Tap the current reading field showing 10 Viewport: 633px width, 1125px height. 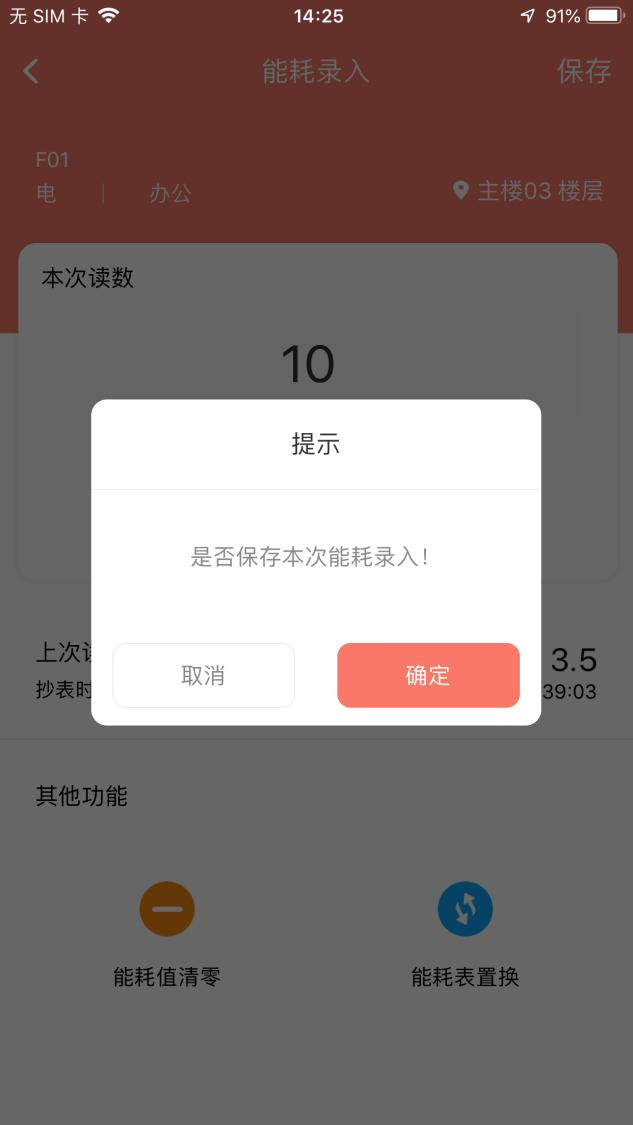pyautogui.click(x=309, y=364)
